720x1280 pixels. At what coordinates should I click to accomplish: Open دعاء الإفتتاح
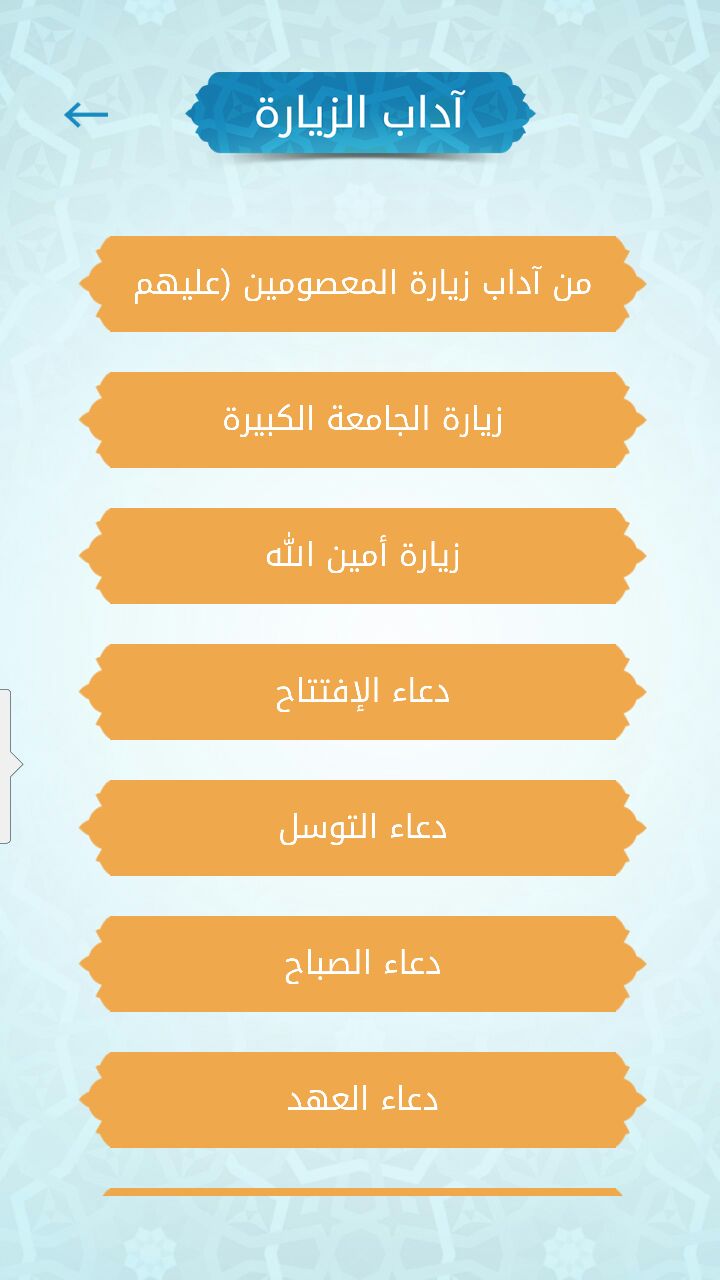pyautogui.click(x=362, y=692)
